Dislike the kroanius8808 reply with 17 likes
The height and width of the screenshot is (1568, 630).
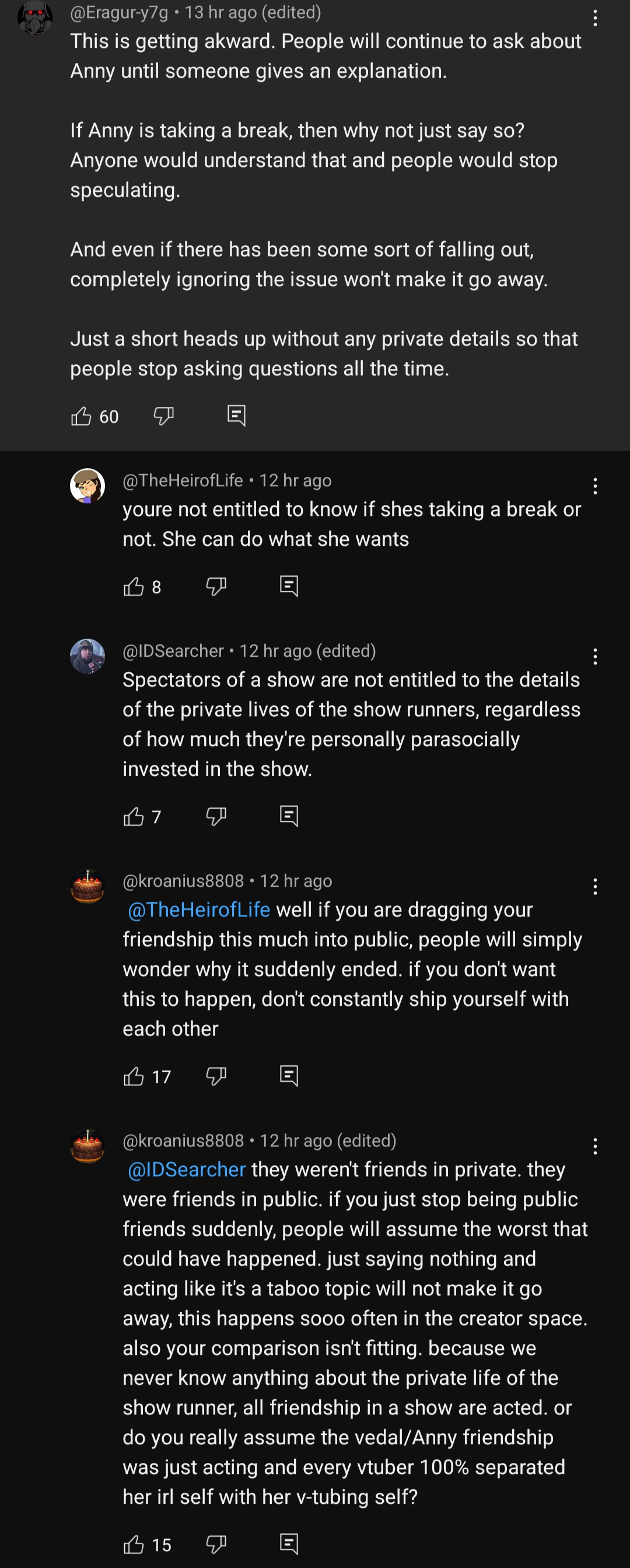tap(216, 1076)
